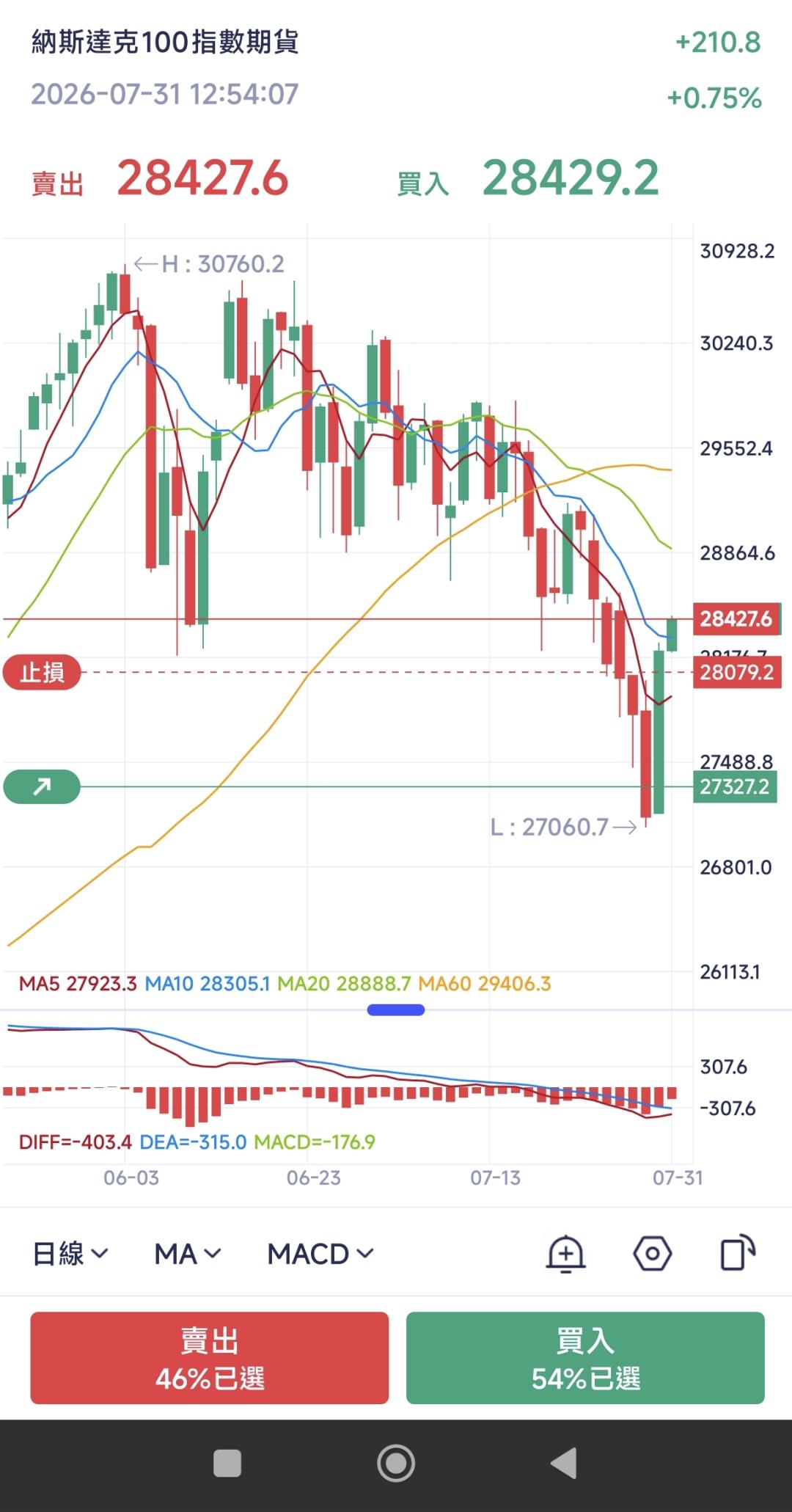
Task: Go back with system back button
Action: [x=564, y=1464]
